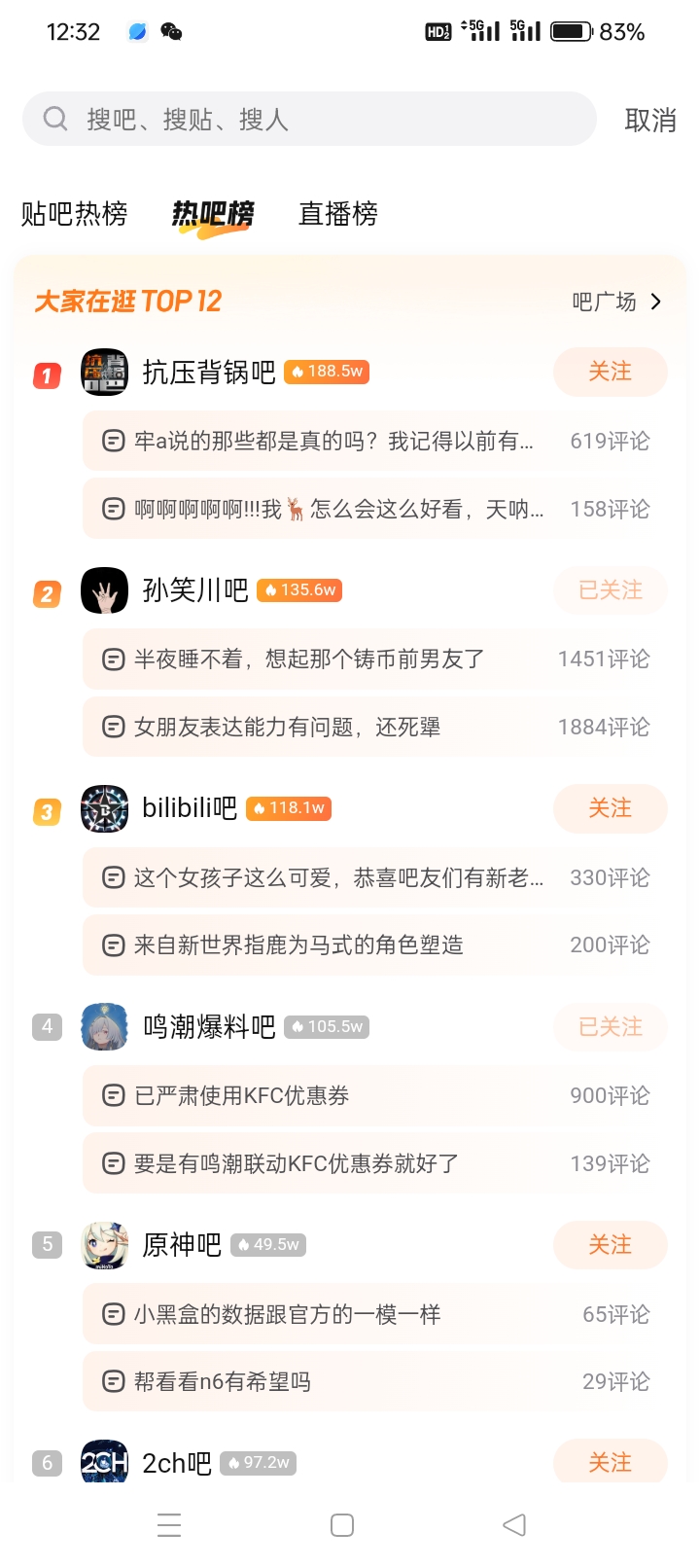Switch to 直播榜 tab
Screen dimensions: 700x1568
[337, 213]
